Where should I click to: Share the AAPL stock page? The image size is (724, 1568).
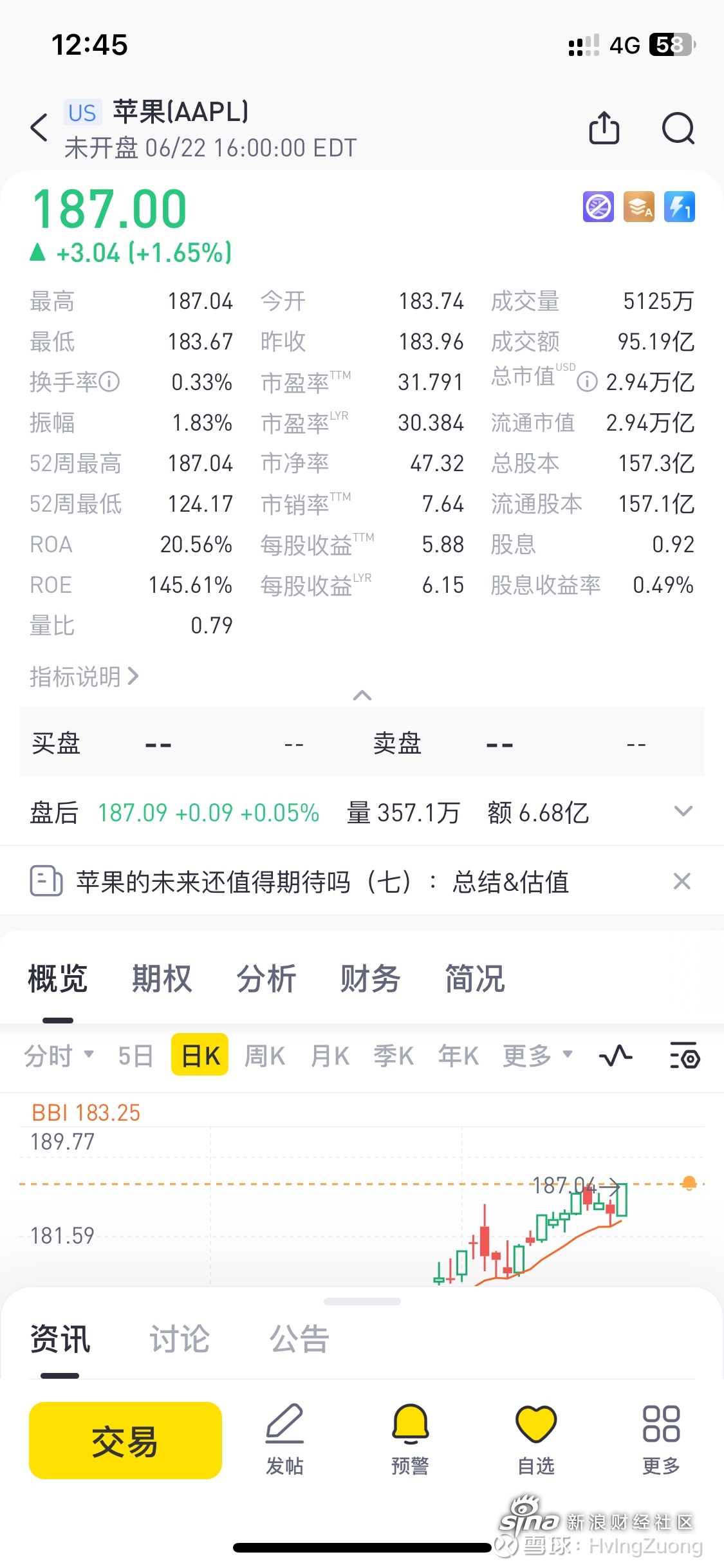tap(604, 127)
